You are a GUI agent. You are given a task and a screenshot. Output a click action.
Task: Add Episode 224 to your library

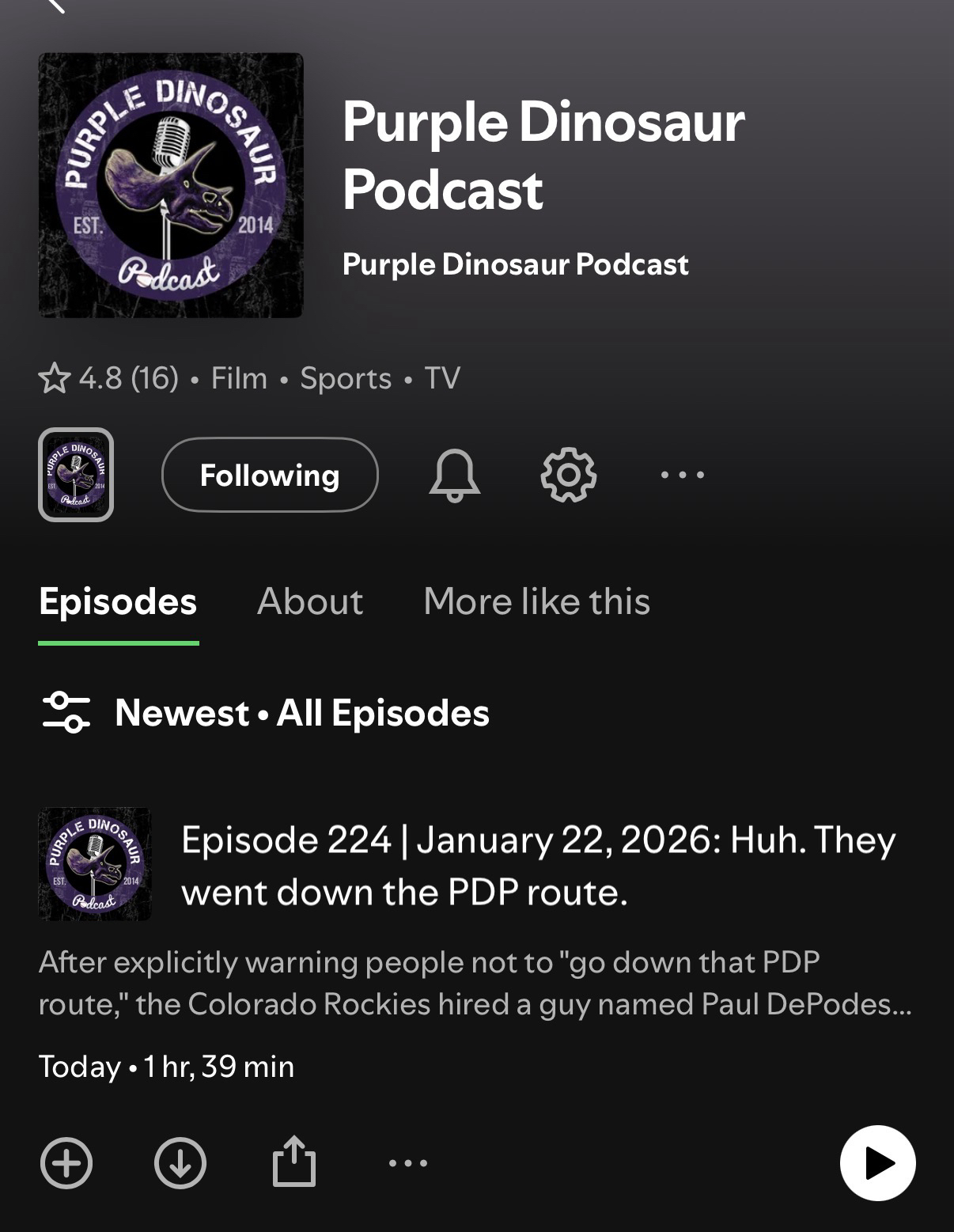(66, 1163)
